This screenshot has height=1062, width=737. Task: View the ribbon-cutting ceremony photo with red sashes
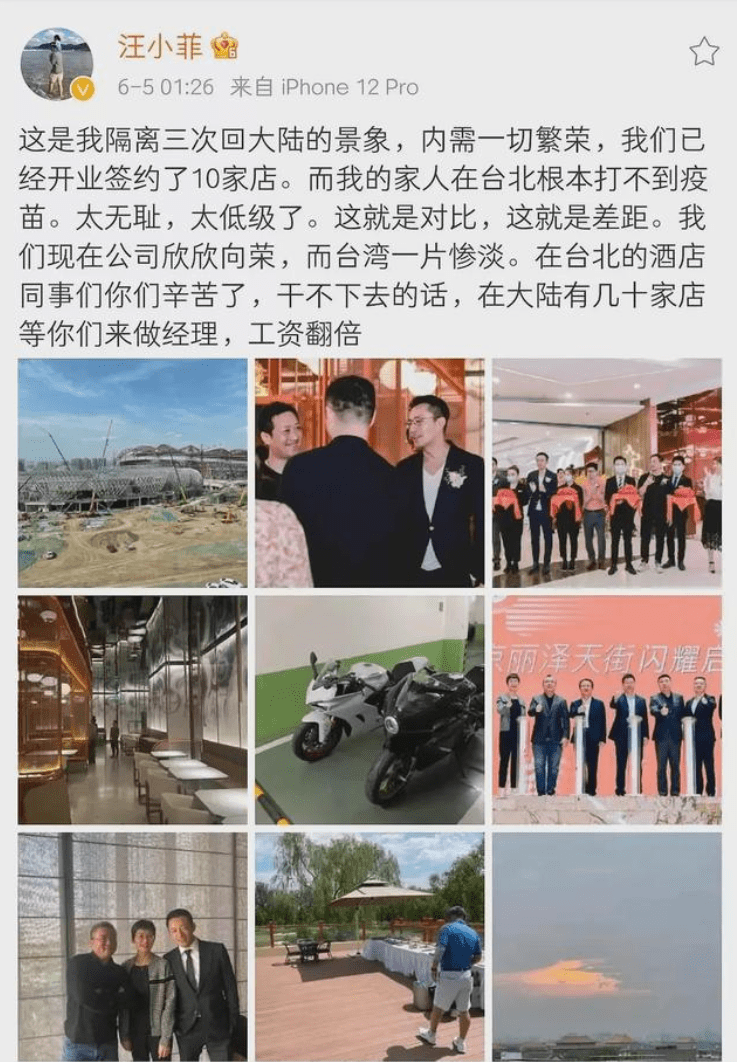pyautogui.click(x=606, y=472)
